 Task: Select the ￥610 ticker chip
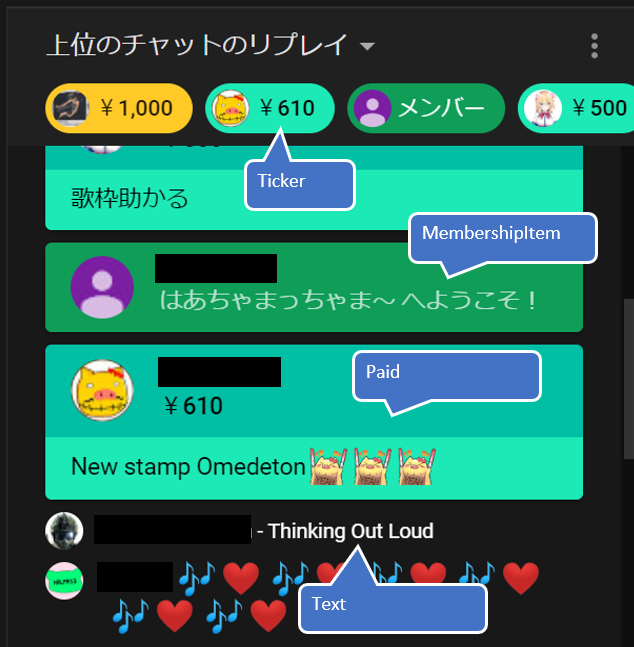point(269,108)
